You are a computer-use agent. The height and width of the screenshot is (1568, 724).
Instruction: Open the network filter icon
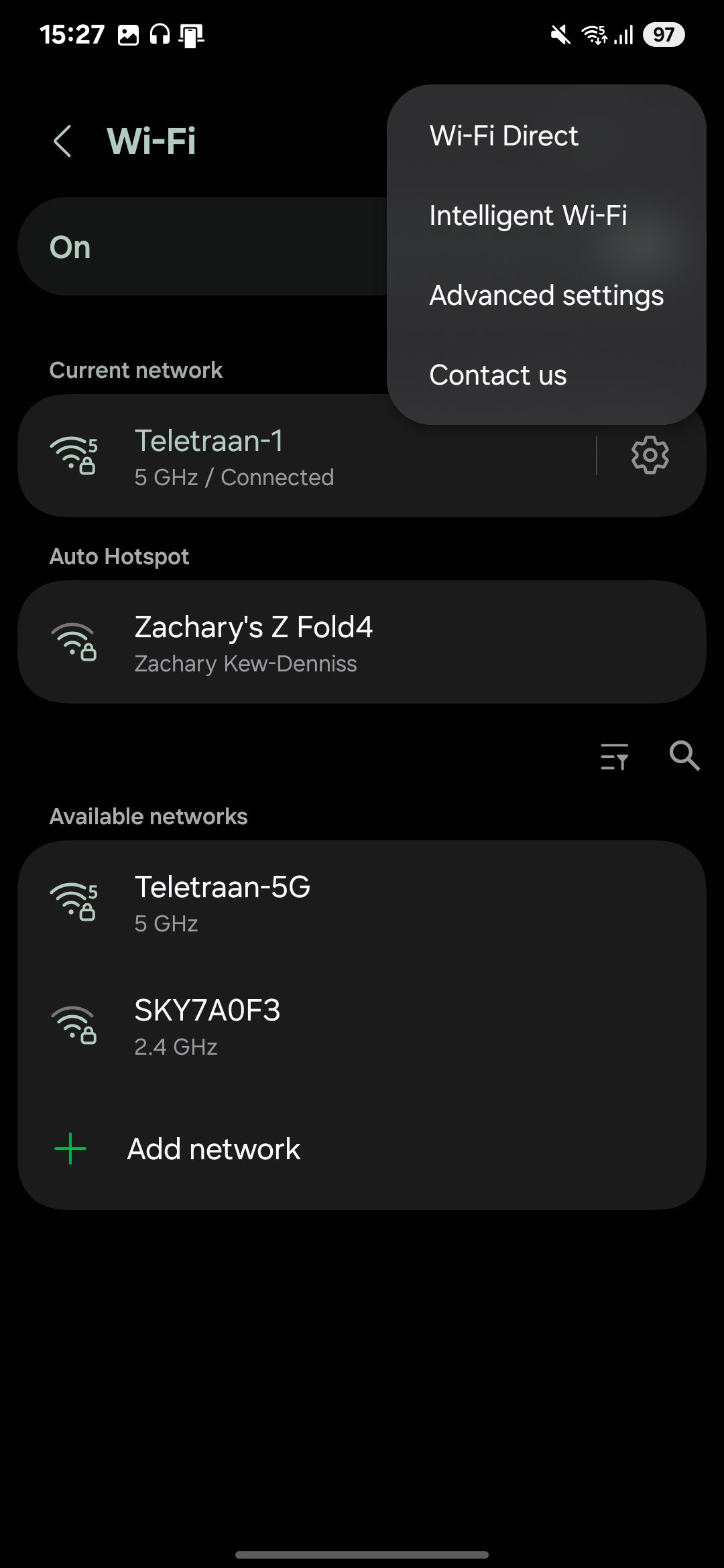[x=614, y=757]
